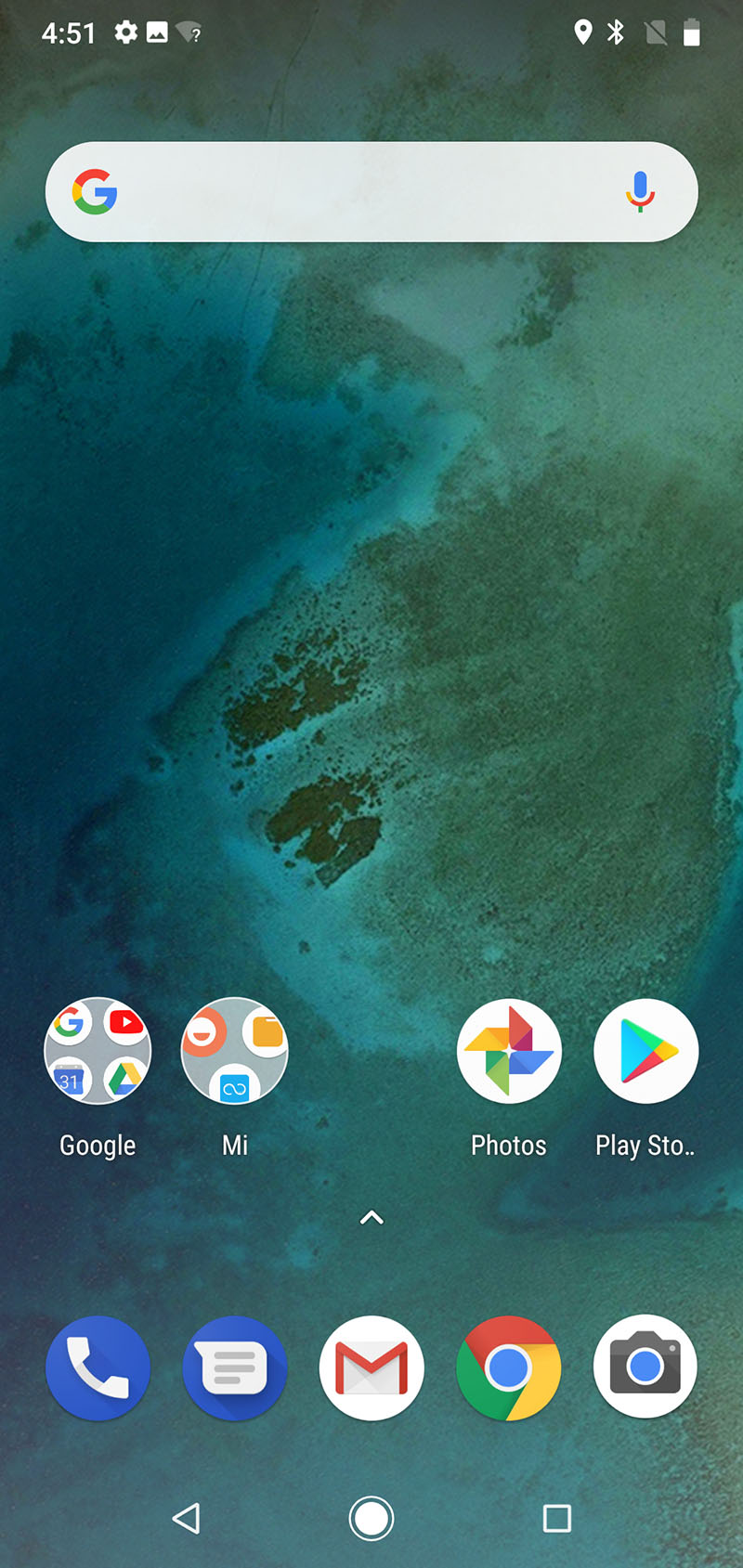Tap the system back button

point(187,1518)
